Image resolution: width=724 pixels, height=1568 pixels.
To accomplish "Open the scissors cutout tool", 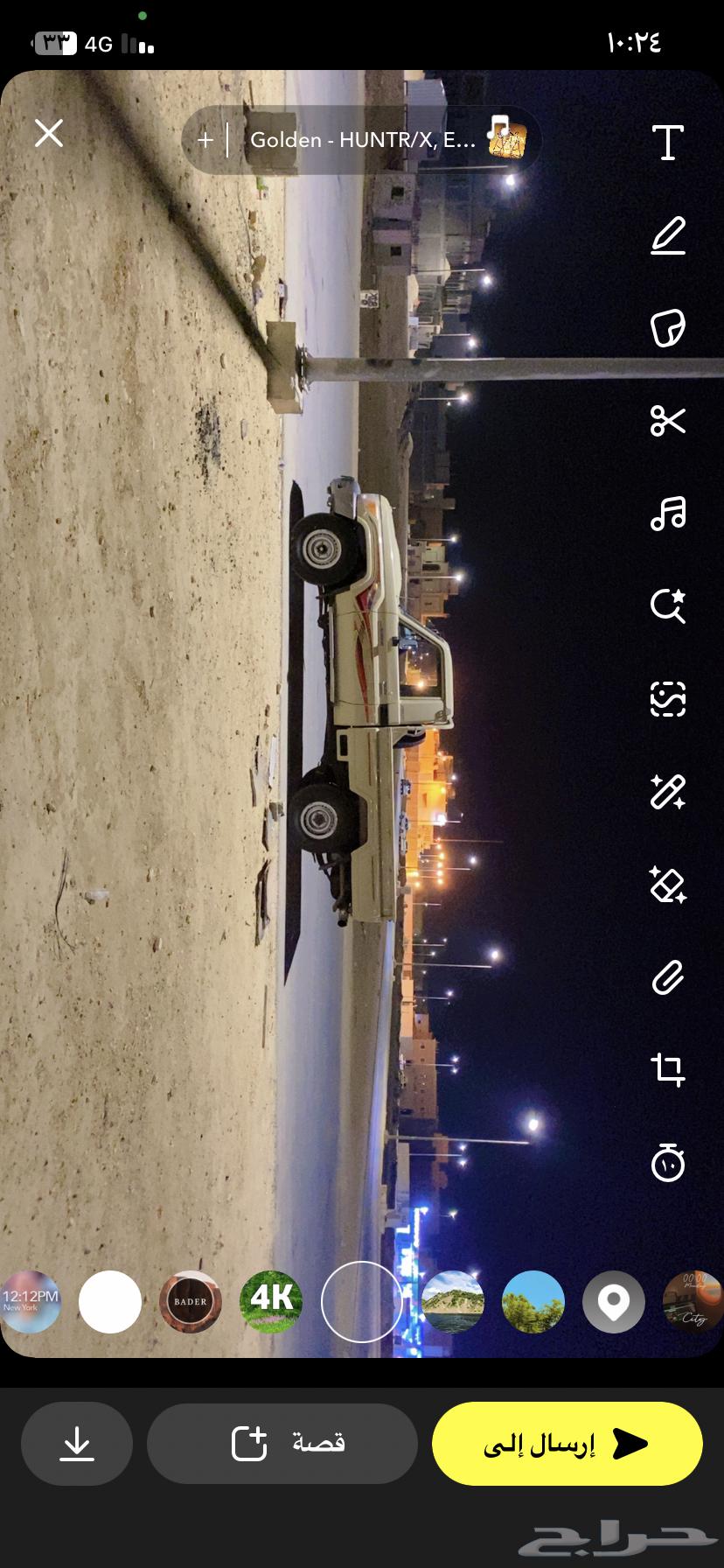I will click(x=668, y=421).
